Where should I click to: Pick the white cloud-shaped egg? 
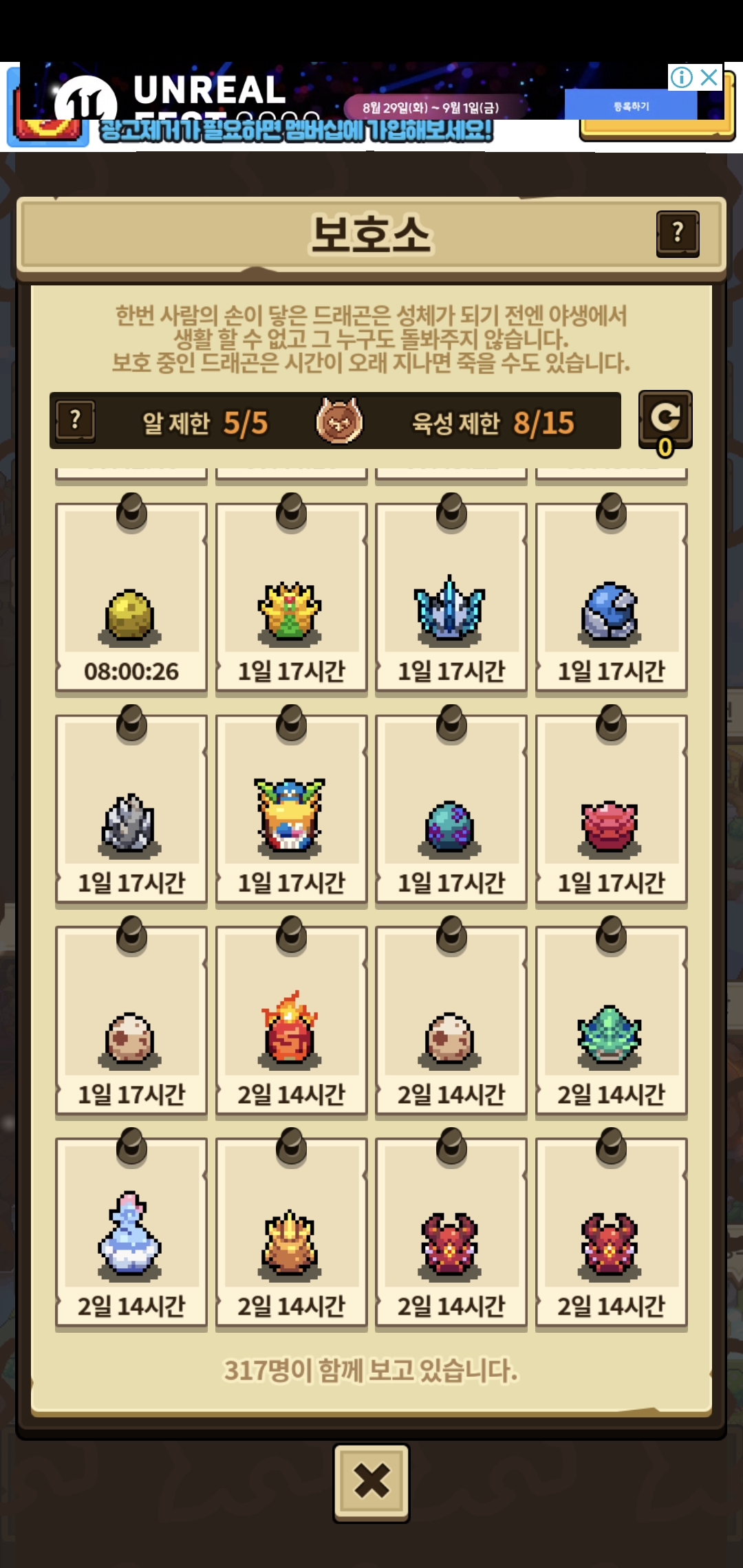click(131, 1234)
